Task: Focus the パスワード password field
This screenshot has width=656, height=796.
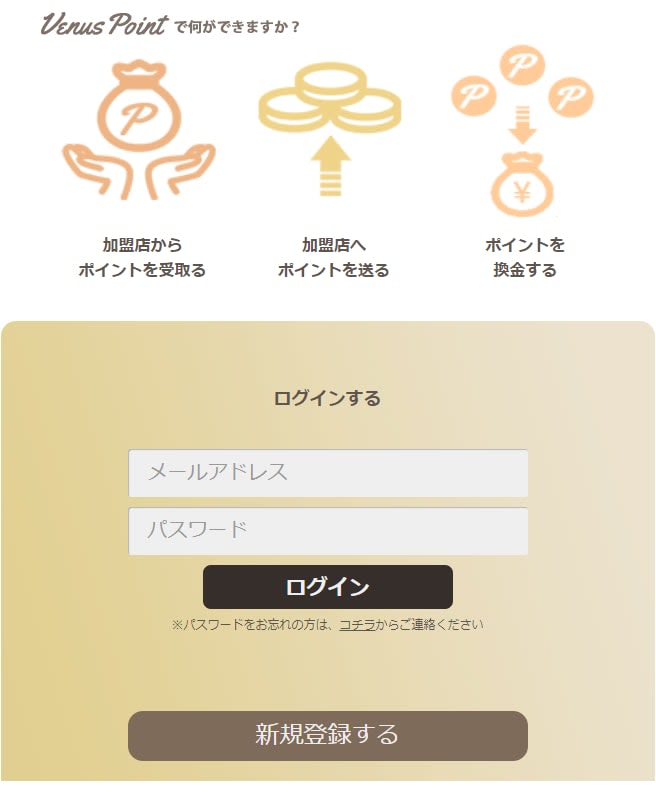Action: click(328, 531)
